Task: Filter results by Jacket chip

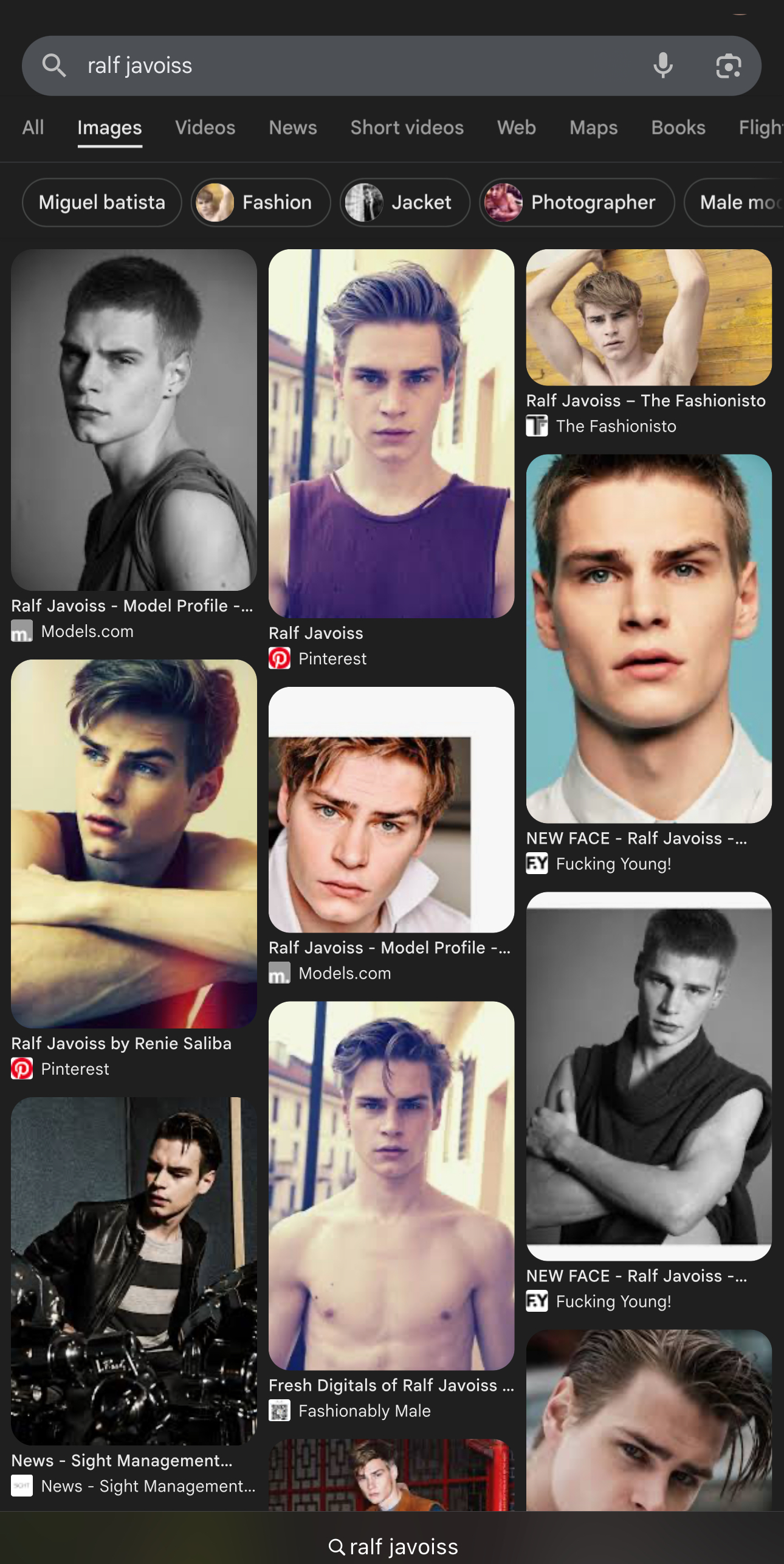Action: [x=405, y=202]
